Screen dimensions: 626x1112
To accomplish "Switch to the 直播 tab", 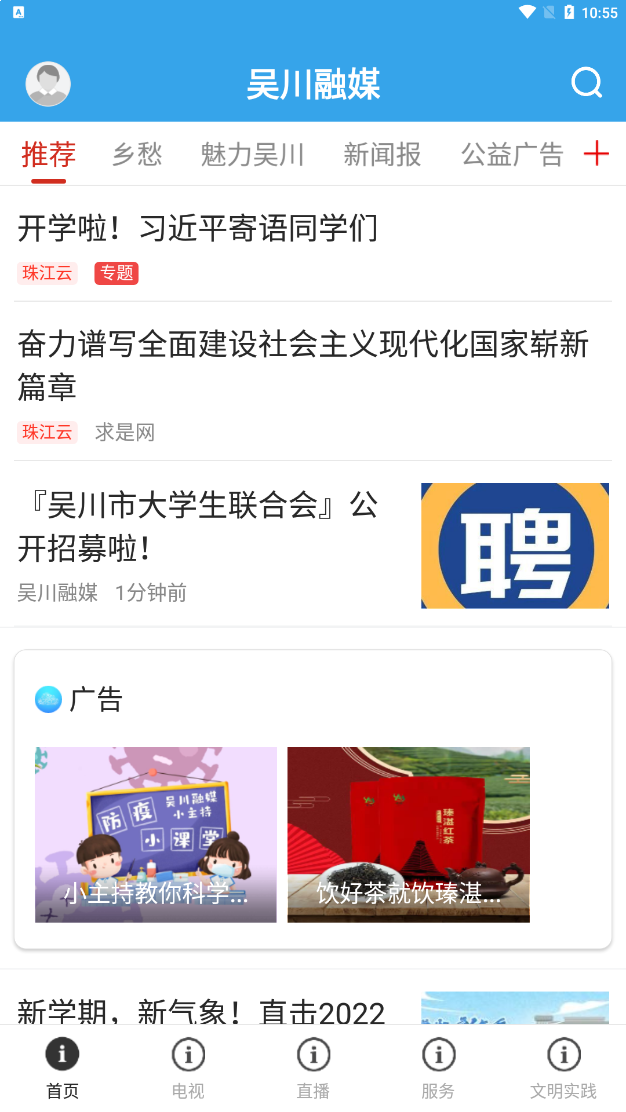I will pyautogui.click(x=313, y=1068).
